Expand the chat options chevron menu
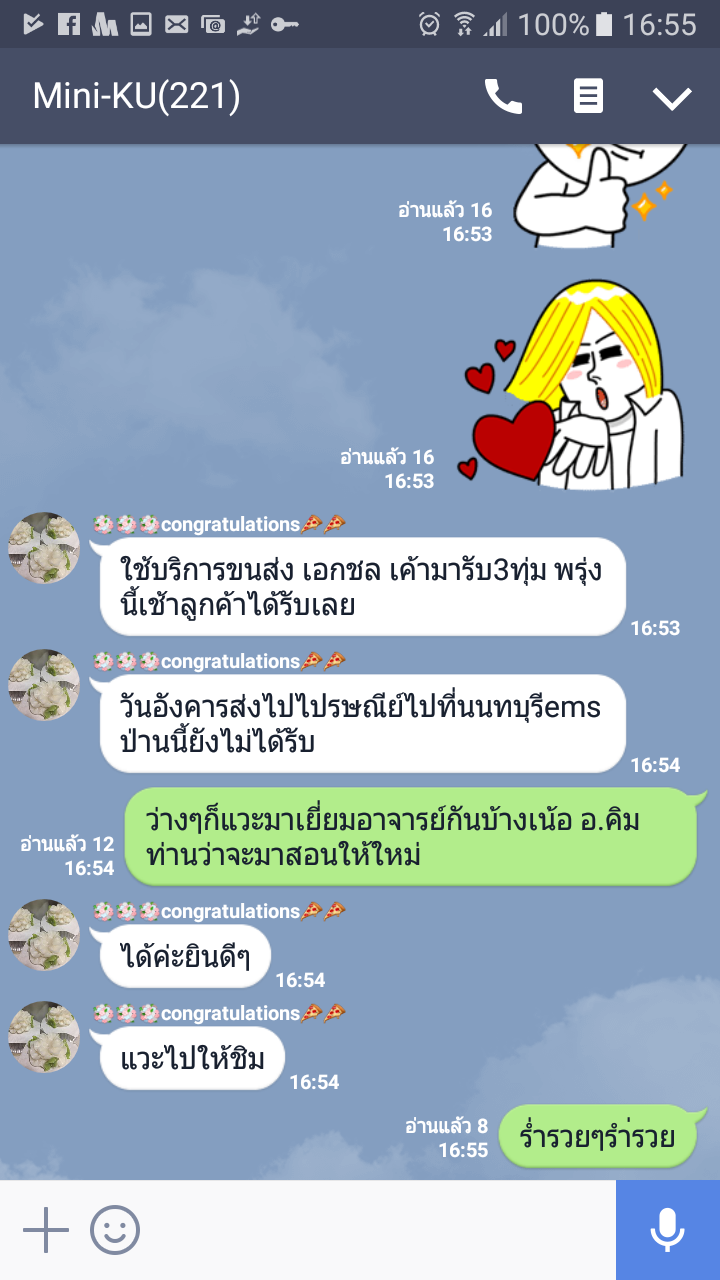The image size is (720, 1280). [x=672, y=97]
